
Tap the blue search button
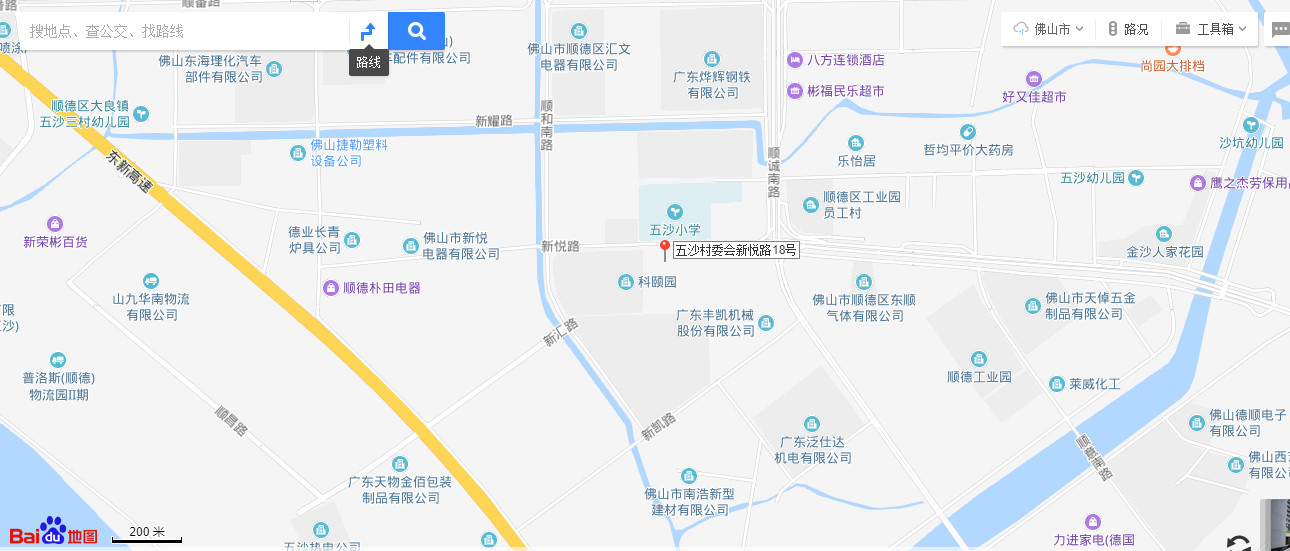(x=416, y=31)
